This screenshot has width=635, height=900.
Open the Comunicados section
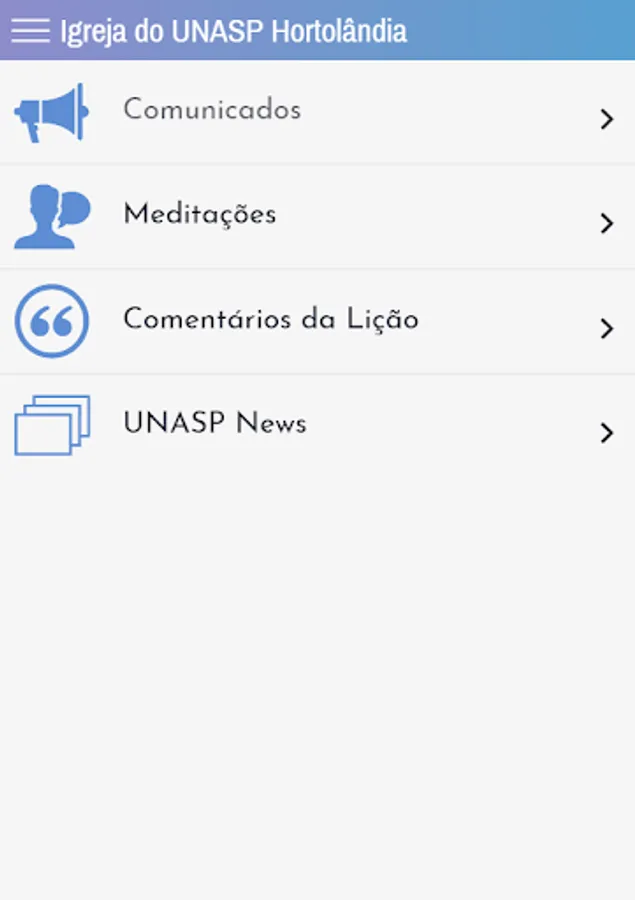212,110
